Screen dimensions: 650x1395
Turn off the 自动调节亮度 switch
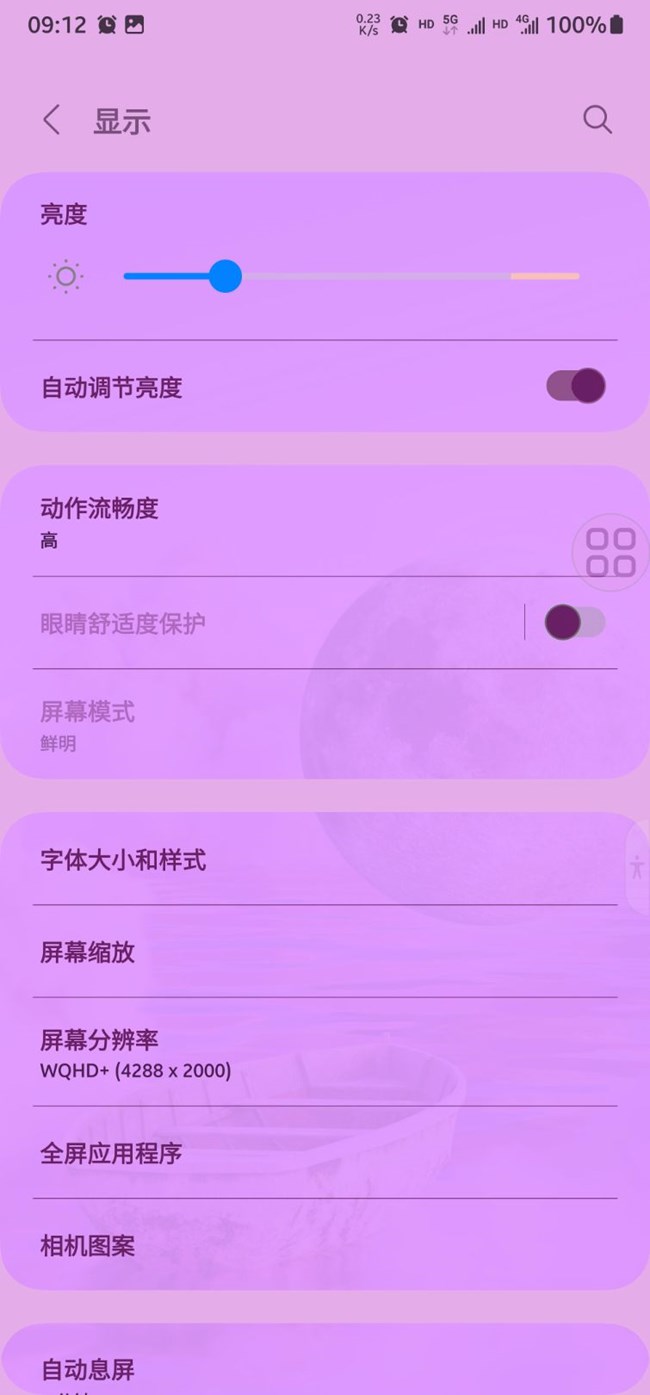click(x=576, y=386)
